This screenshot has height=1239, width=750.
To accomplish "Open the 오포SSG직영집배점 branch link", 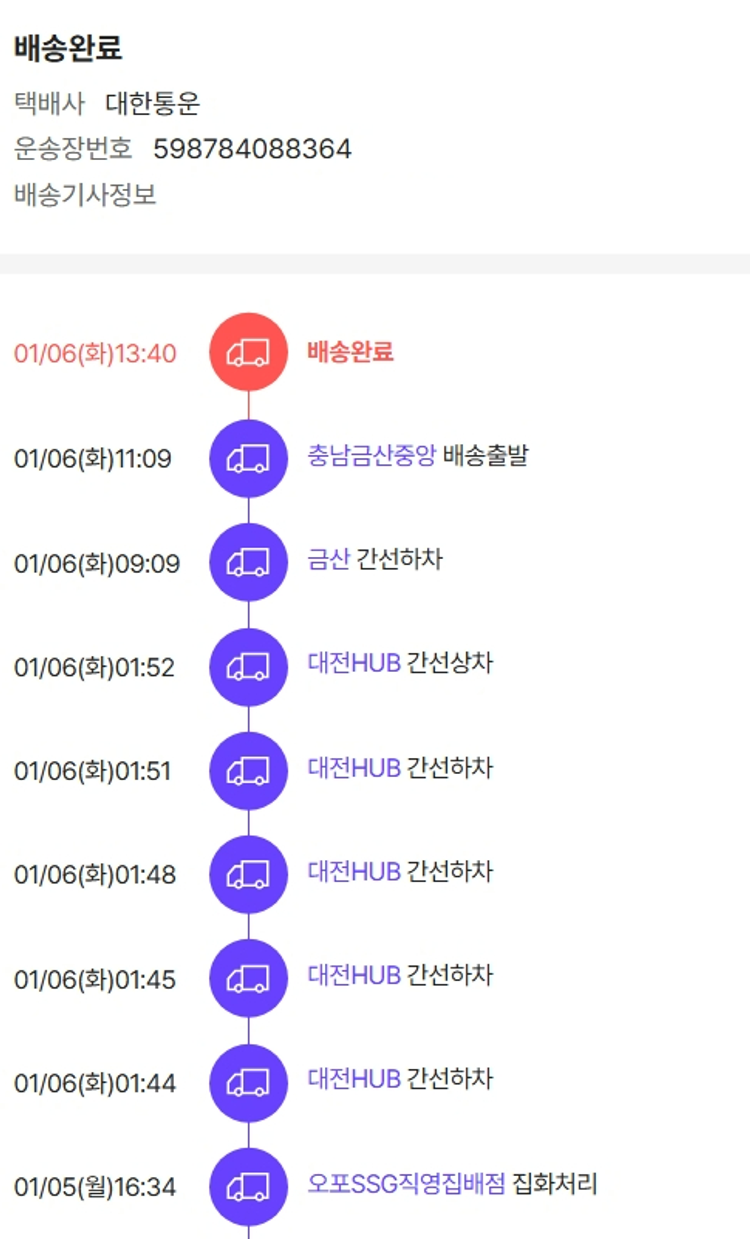I will click(x=406, y=1185).
